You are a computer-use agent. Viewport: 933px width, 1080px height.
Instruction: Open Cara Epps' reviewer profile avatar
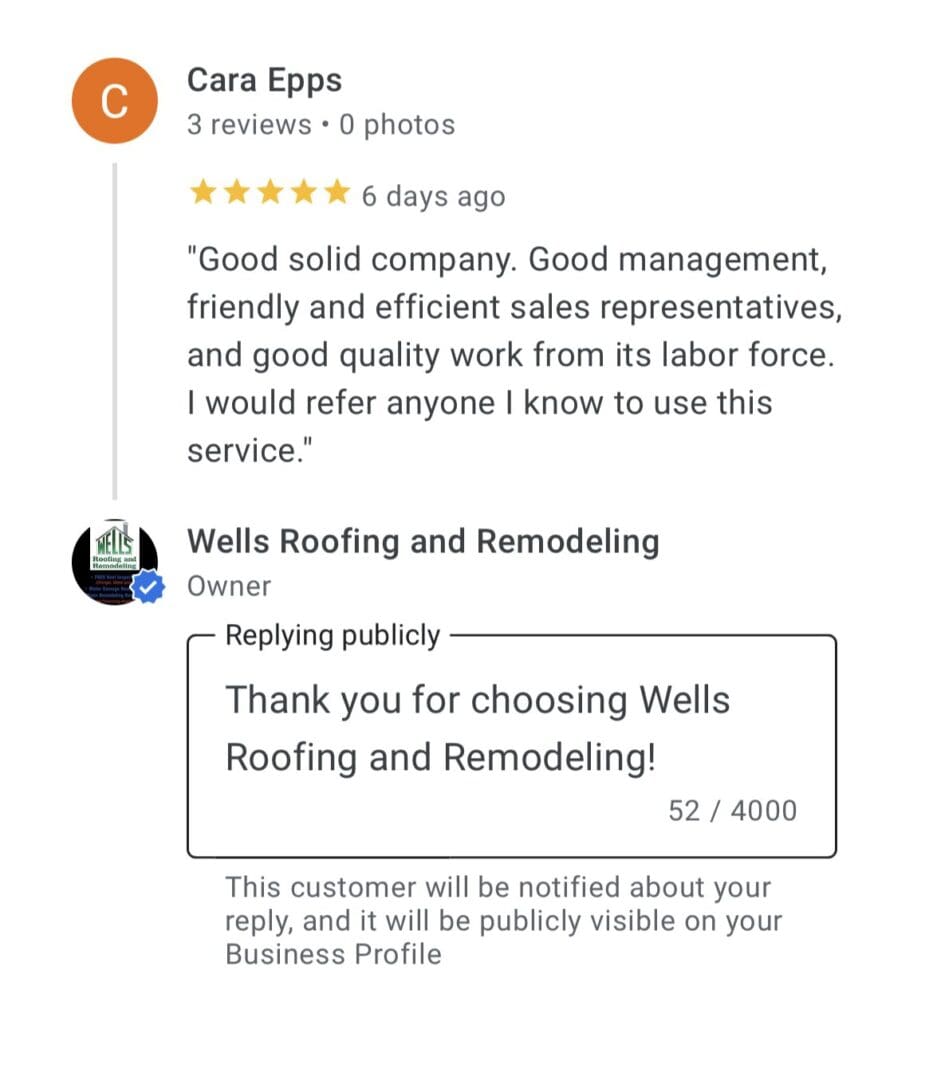[115, 101]
